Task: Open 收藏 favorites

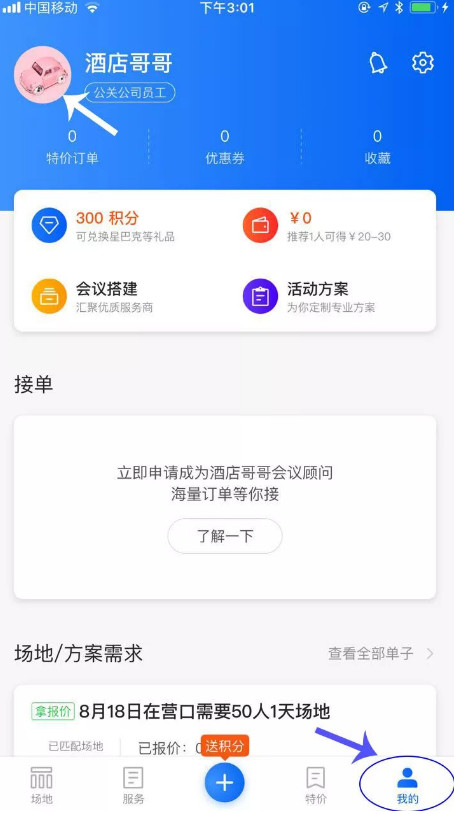Action: [378, 147]
